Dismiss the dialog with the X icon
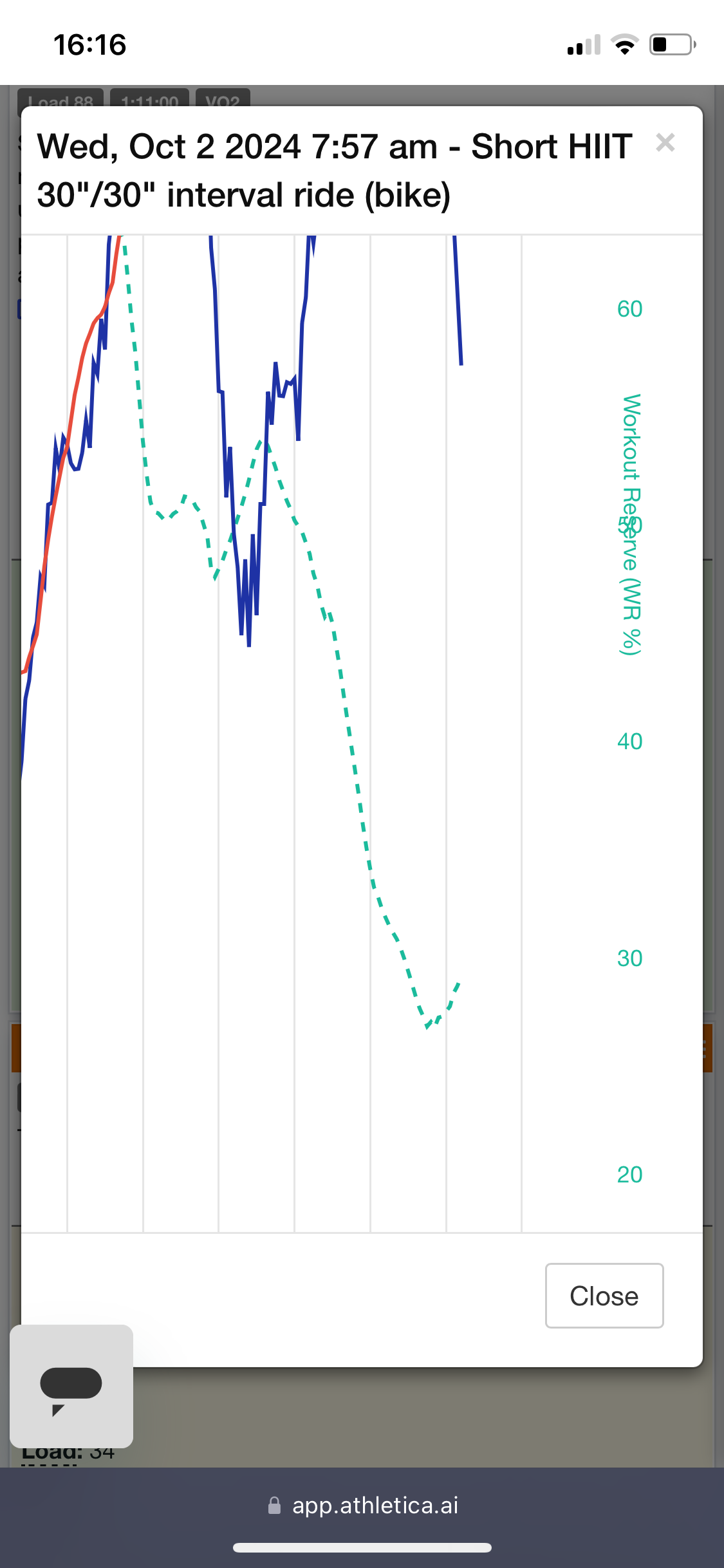This screenshot has width=724, height=1568. pos(665,142)
